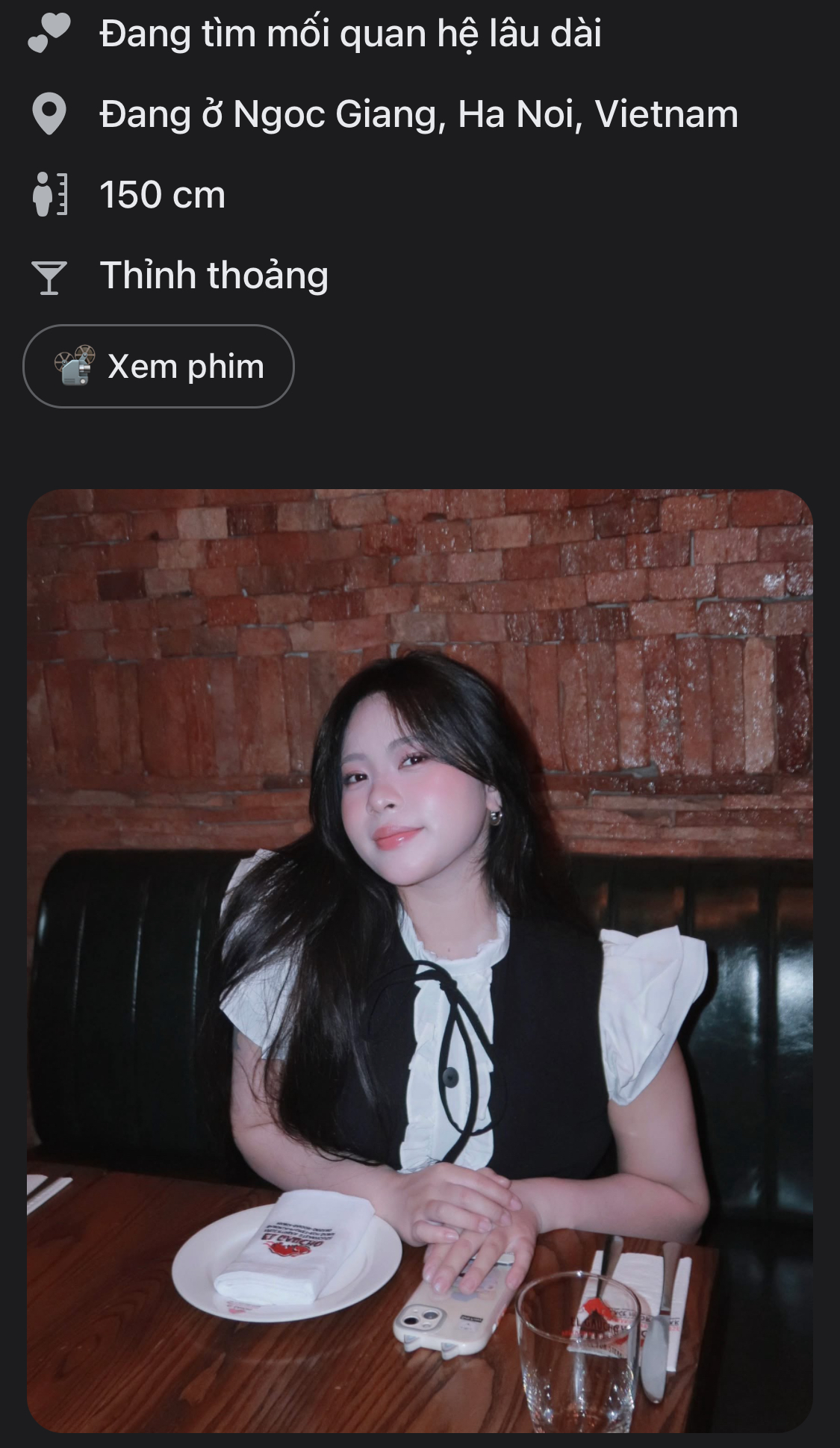Tap the "Xem phim" interest chip
This screenshot has width=840, height=1448.
click(159, 367)
